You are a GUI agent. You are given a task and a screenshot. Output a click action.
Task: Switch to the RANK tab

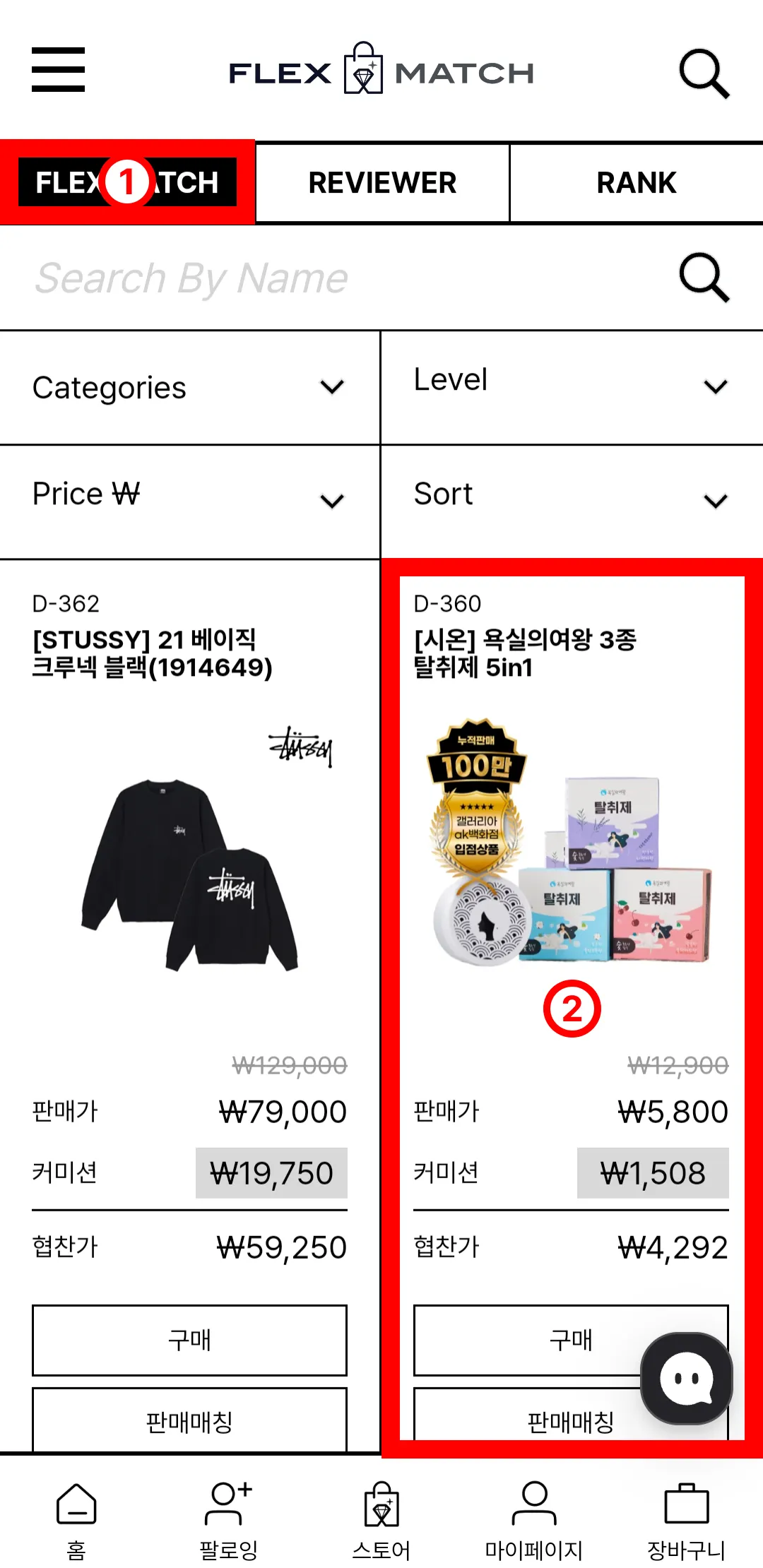[x=636, y=183]
